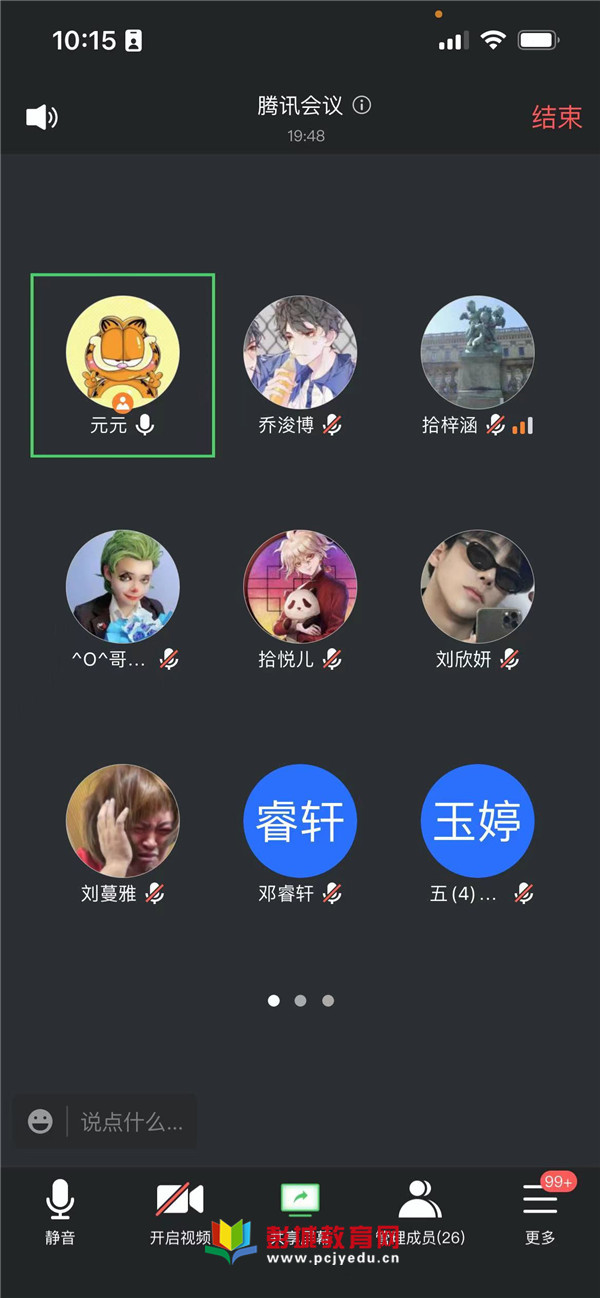This screenshot has width=600, height=1298.
Task: Open participant 刘蔓雅's tile
Action: 123,832
